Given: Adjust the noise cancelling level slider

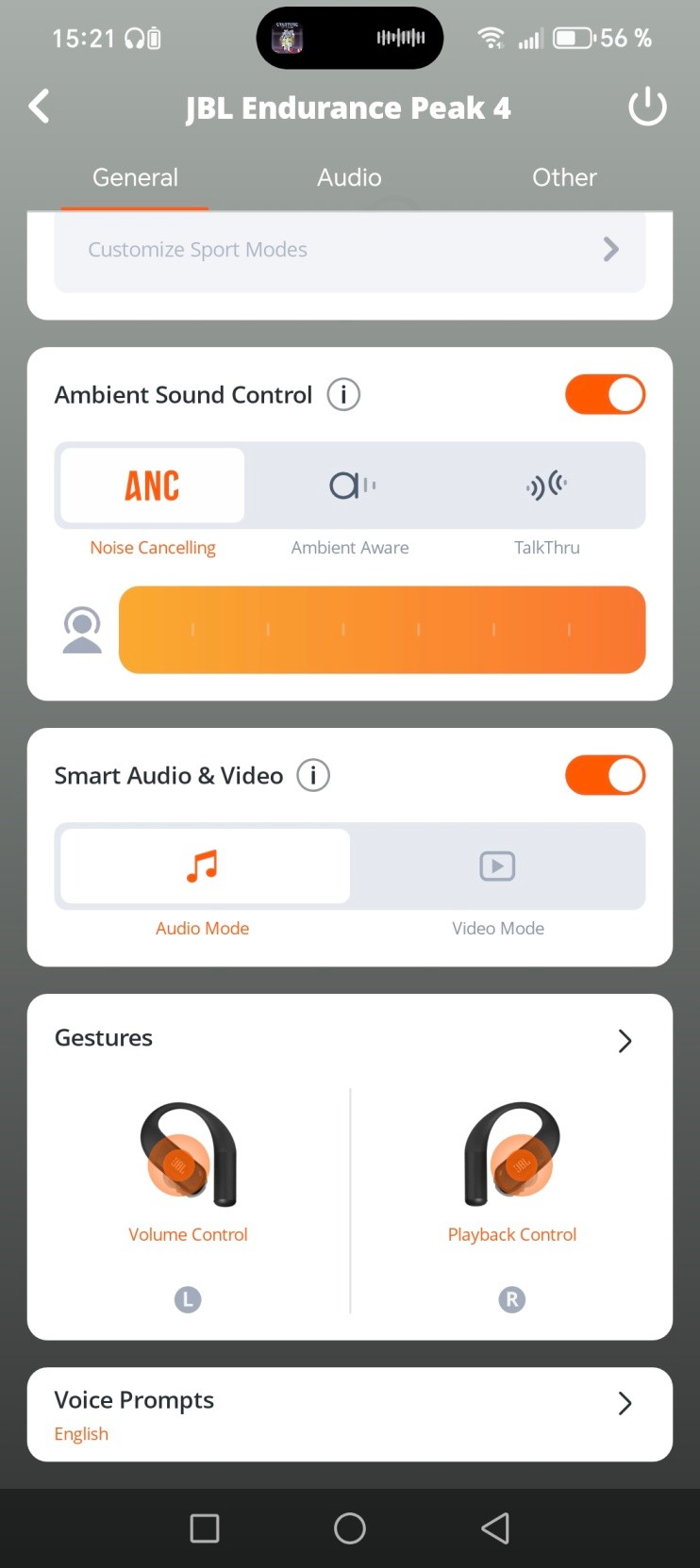Looking at the screenshot, I should click(x=381, y=630).
